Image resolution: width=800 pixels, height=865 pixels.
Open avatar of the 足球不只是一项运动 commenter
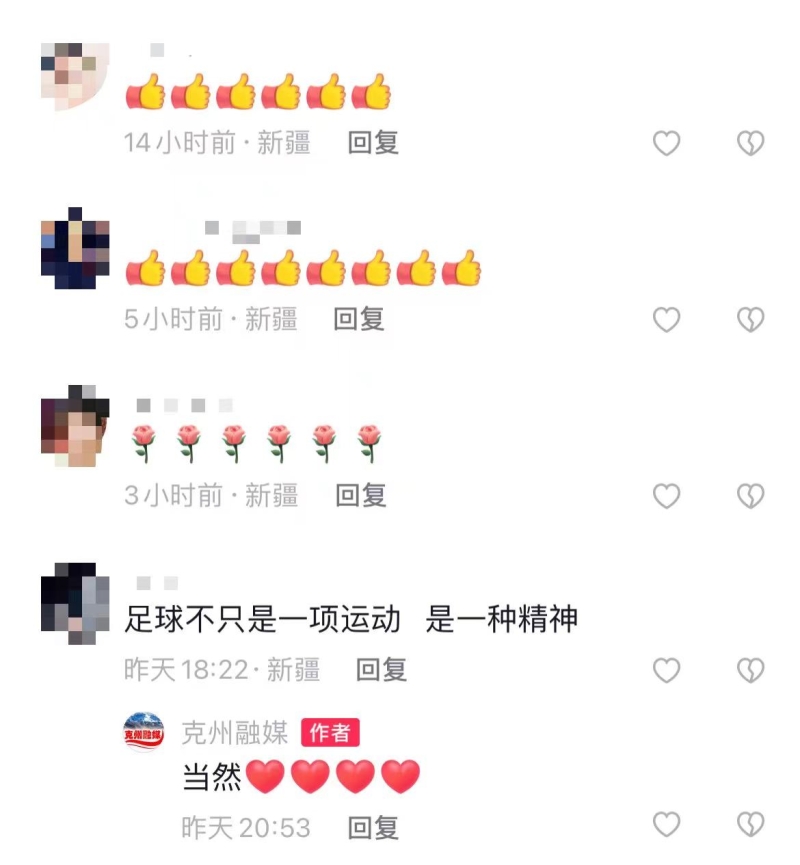[x=75, y=603]
